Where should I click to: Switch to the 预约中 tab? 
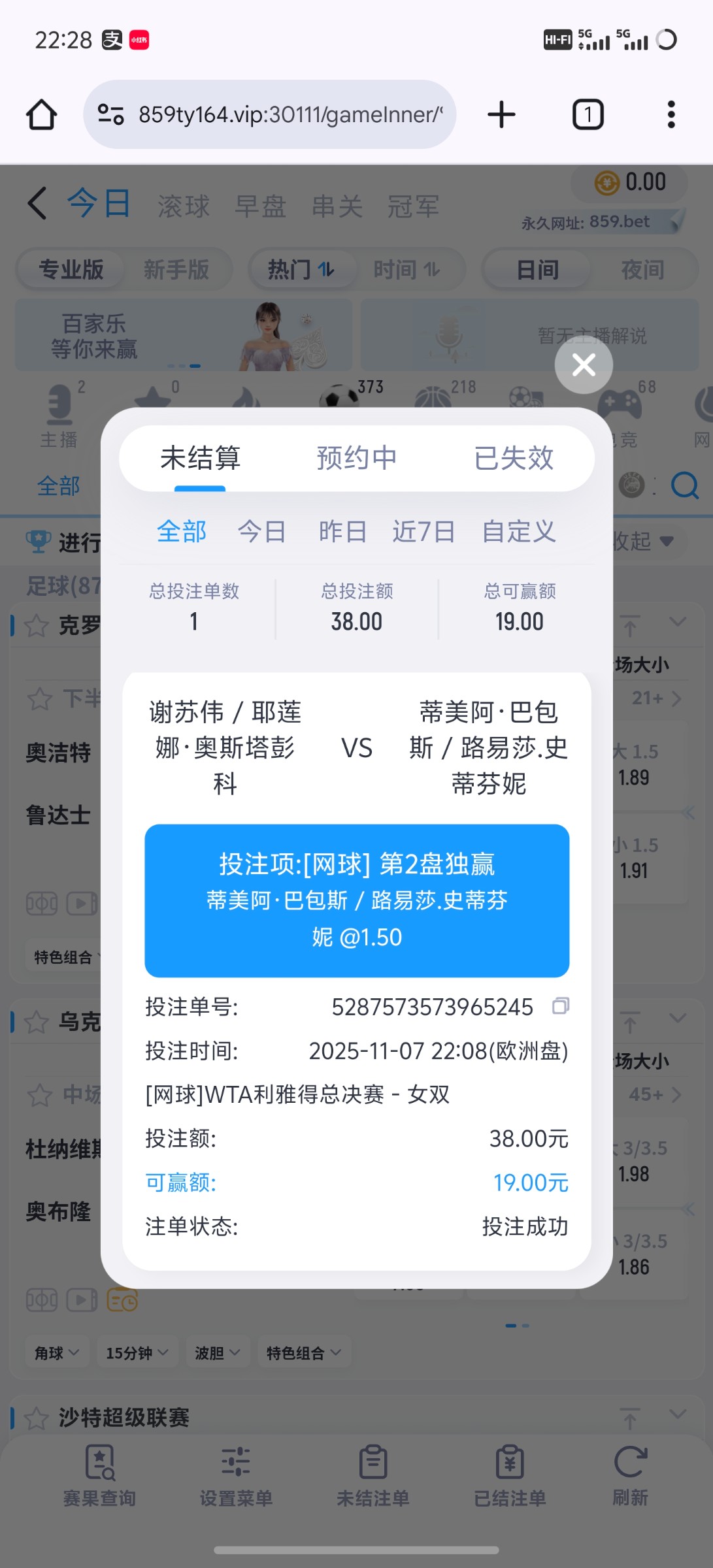[357, 458]
